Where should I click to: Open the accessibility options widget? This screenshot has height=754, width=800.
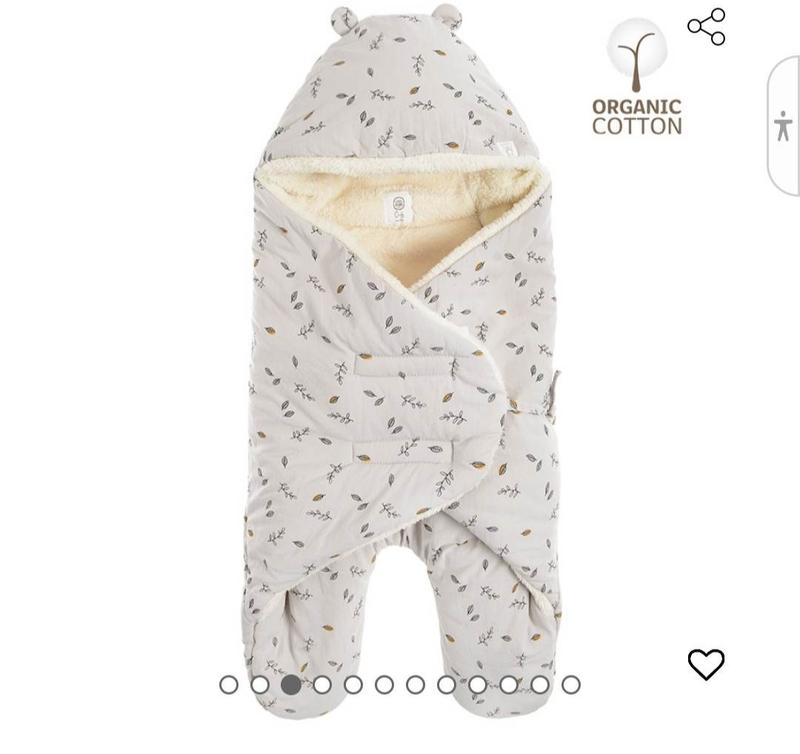783,126
